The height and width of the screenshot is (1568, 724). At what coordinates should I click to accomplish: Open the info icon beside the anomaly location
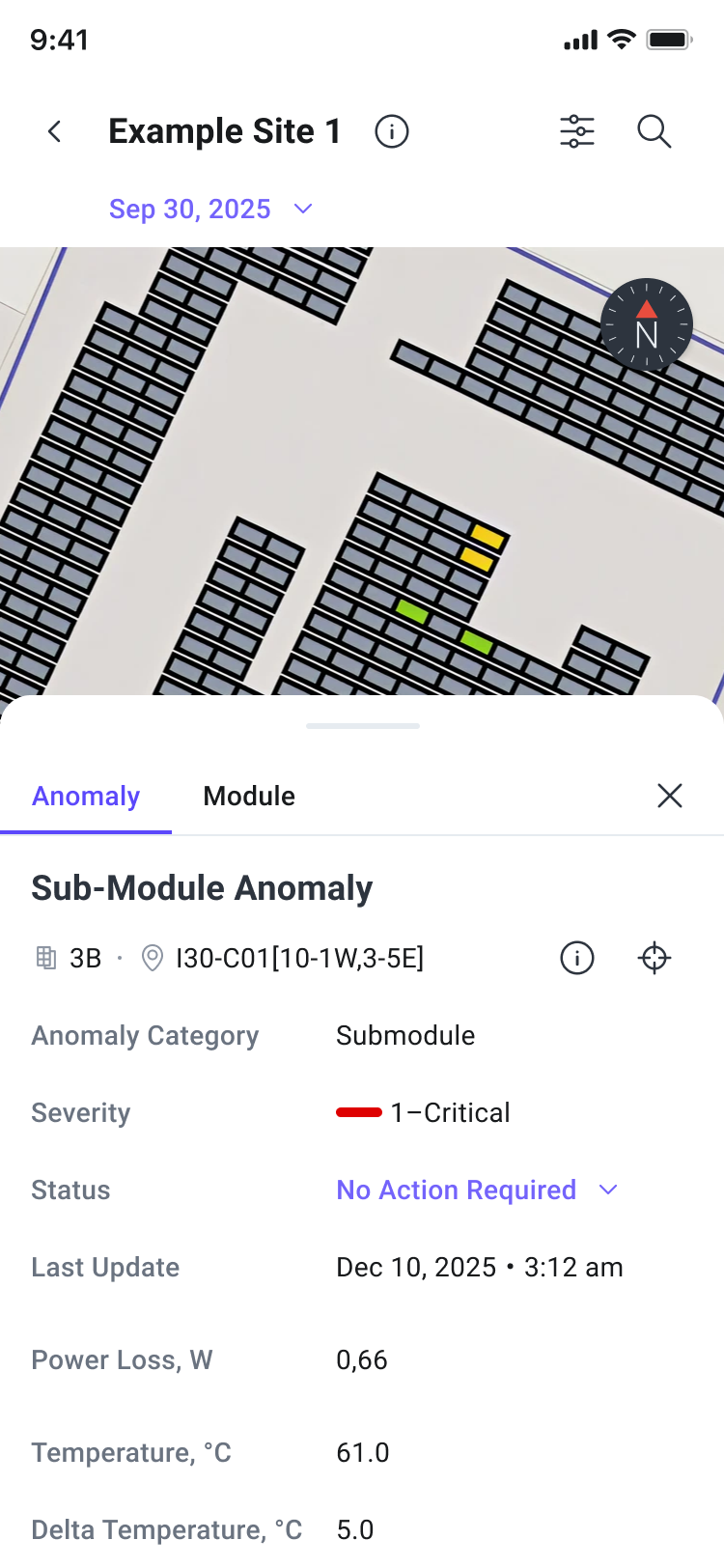click(577, 958)
